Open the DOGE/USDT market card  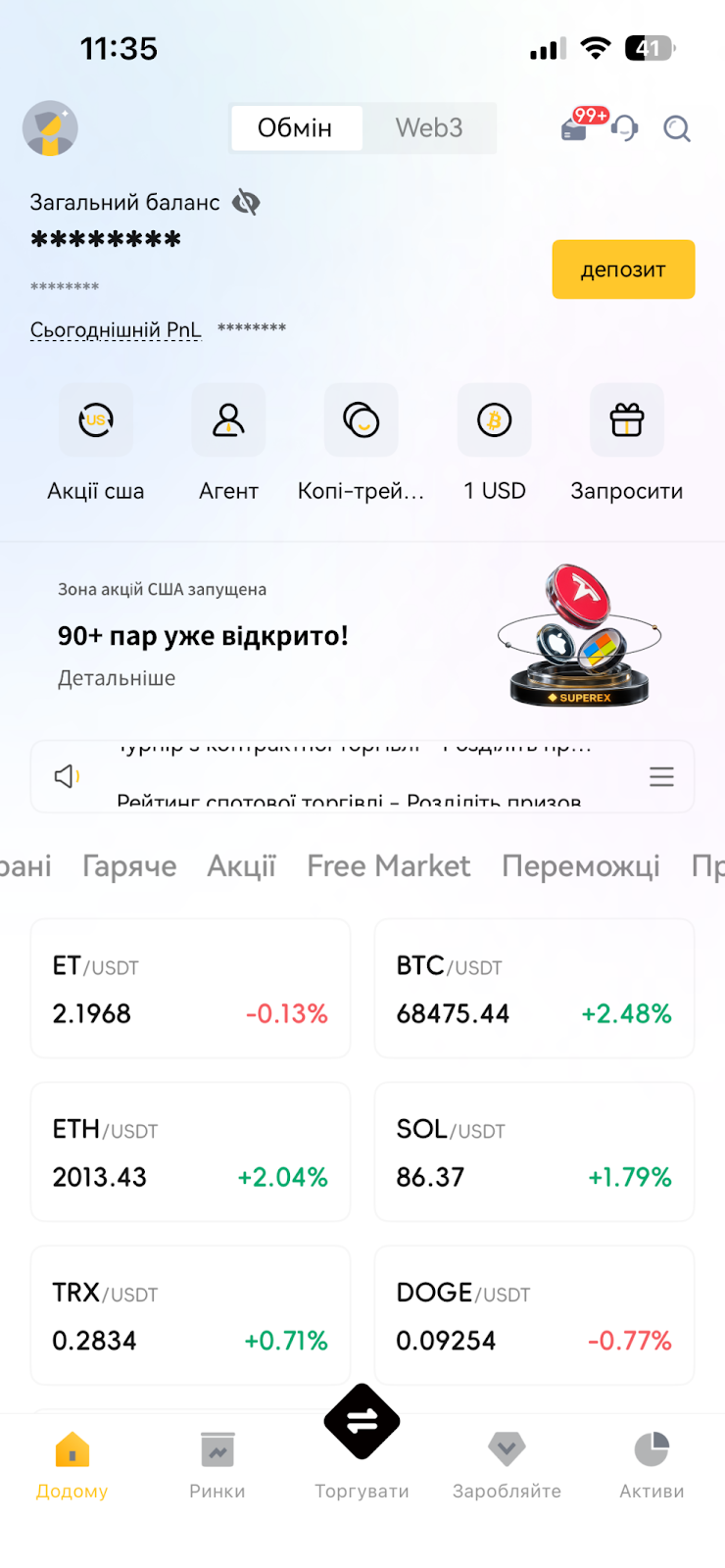click(x=534, y=1315)
